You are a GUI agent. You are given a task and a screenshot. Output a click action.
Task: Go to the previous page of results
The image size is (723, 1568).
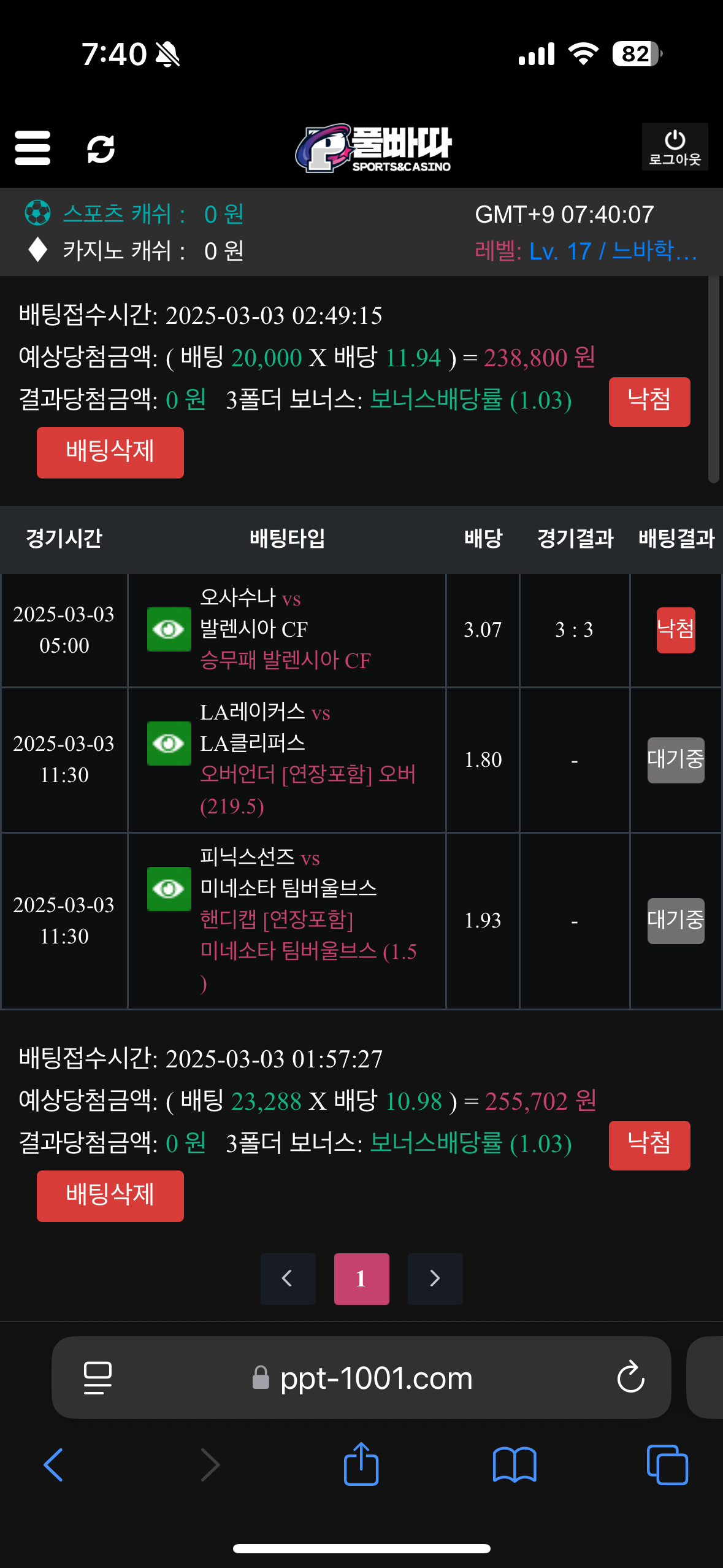288,1278
